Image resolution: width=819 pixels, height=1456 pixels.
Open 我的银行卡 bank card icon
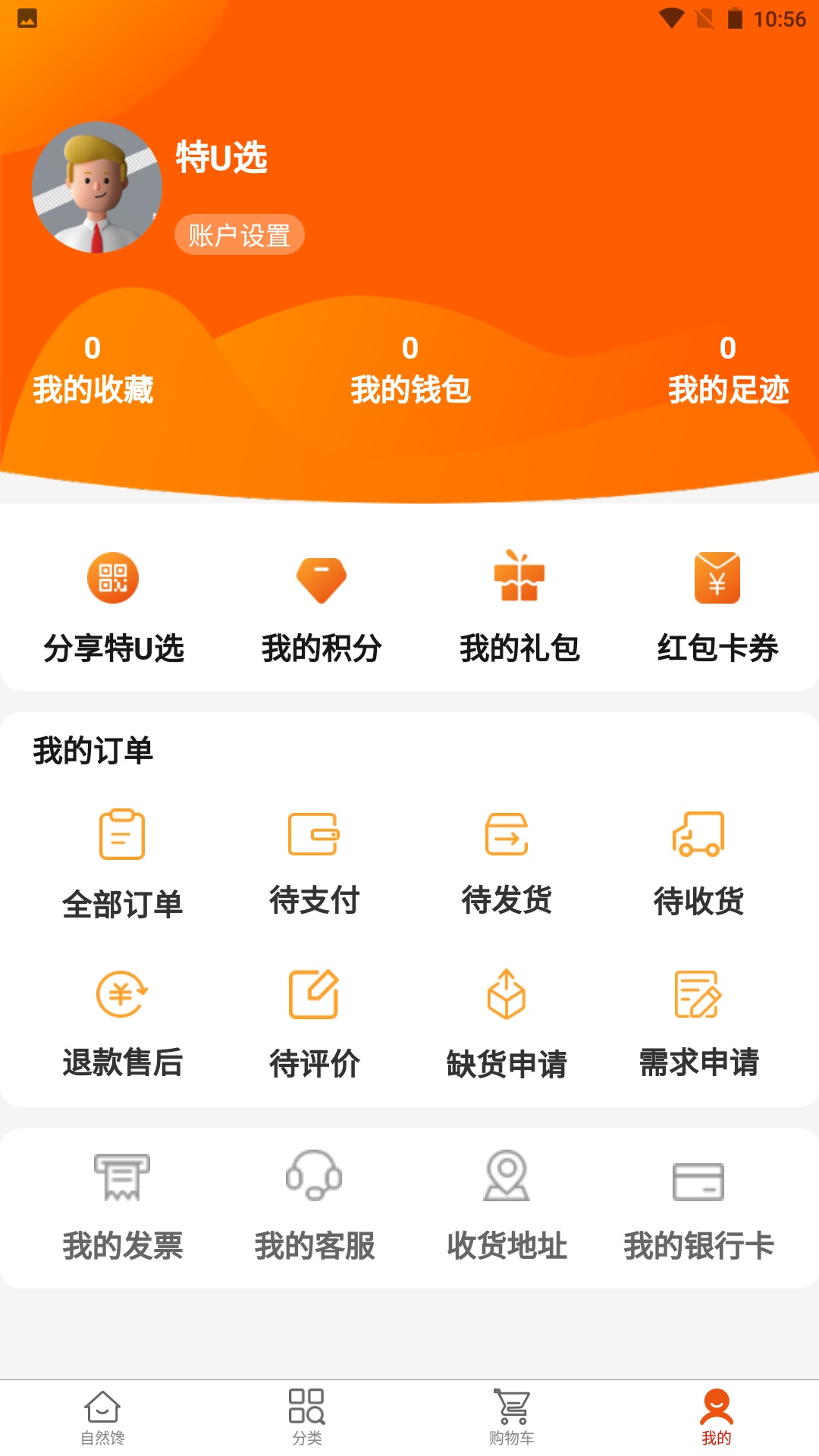coord(698,1179)
